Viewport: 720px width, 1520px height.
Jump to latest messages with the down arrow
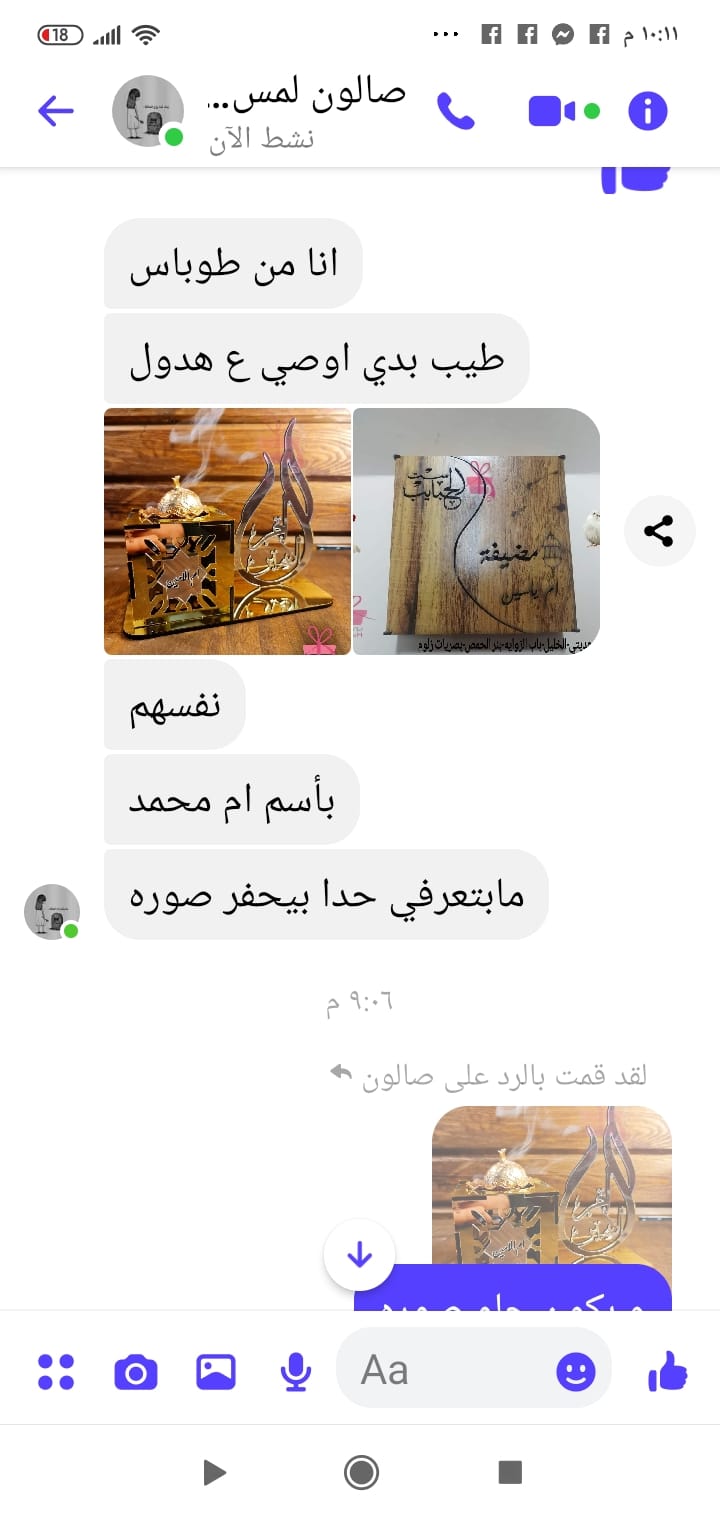click(359, 1256)
